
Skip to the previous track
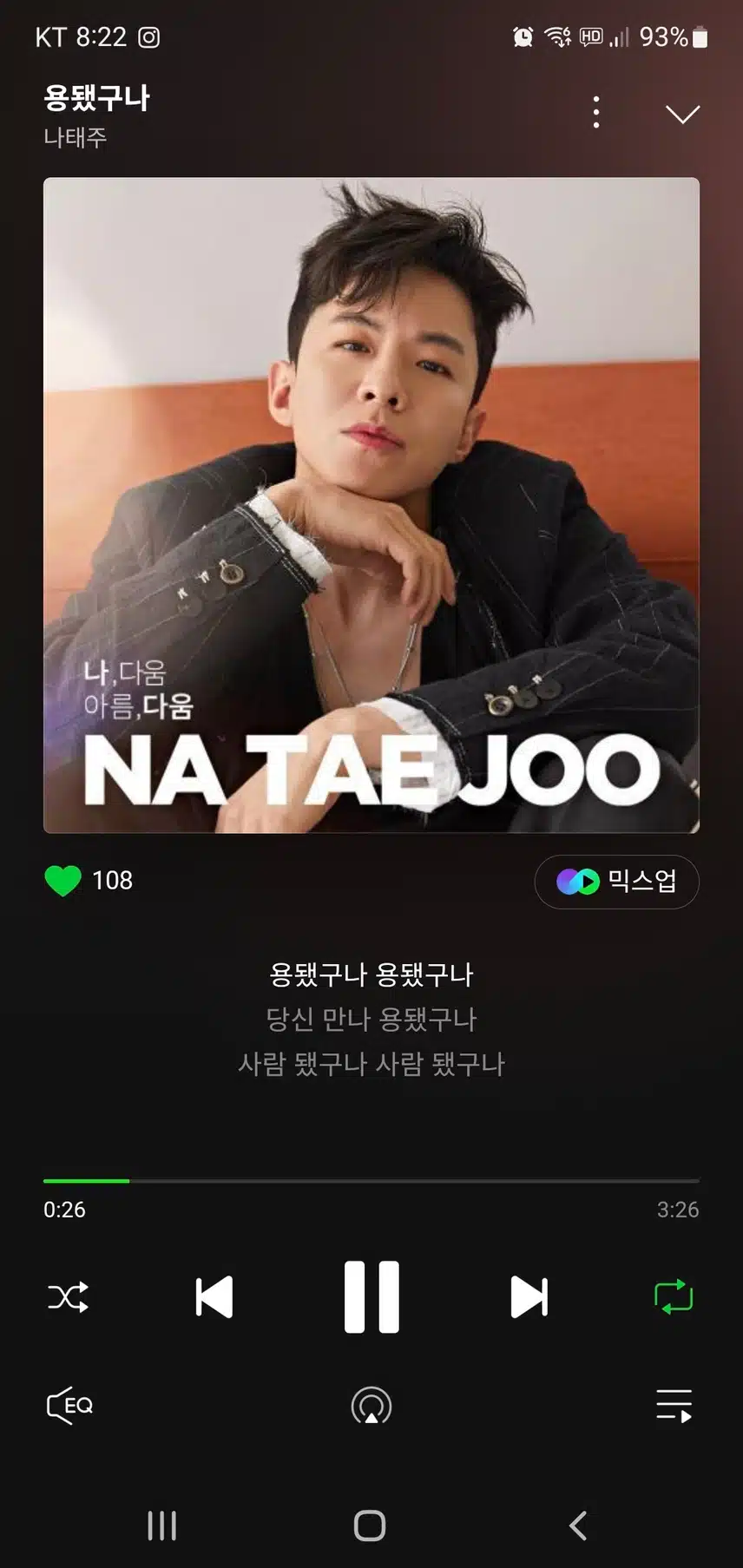(214, 1297)
